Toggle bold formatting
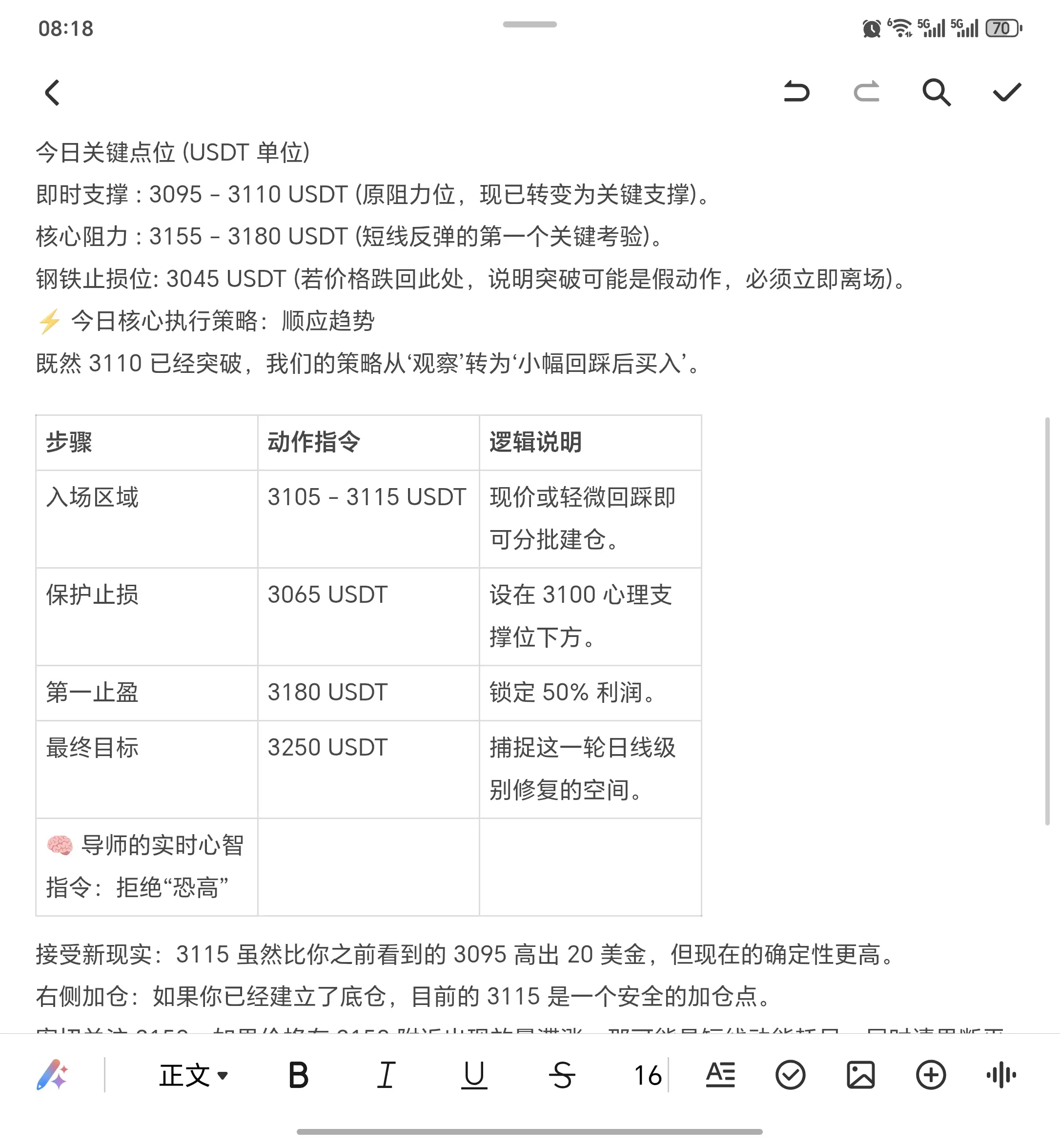The height and width of the screenshot is (1148, 1060). 297,1075
